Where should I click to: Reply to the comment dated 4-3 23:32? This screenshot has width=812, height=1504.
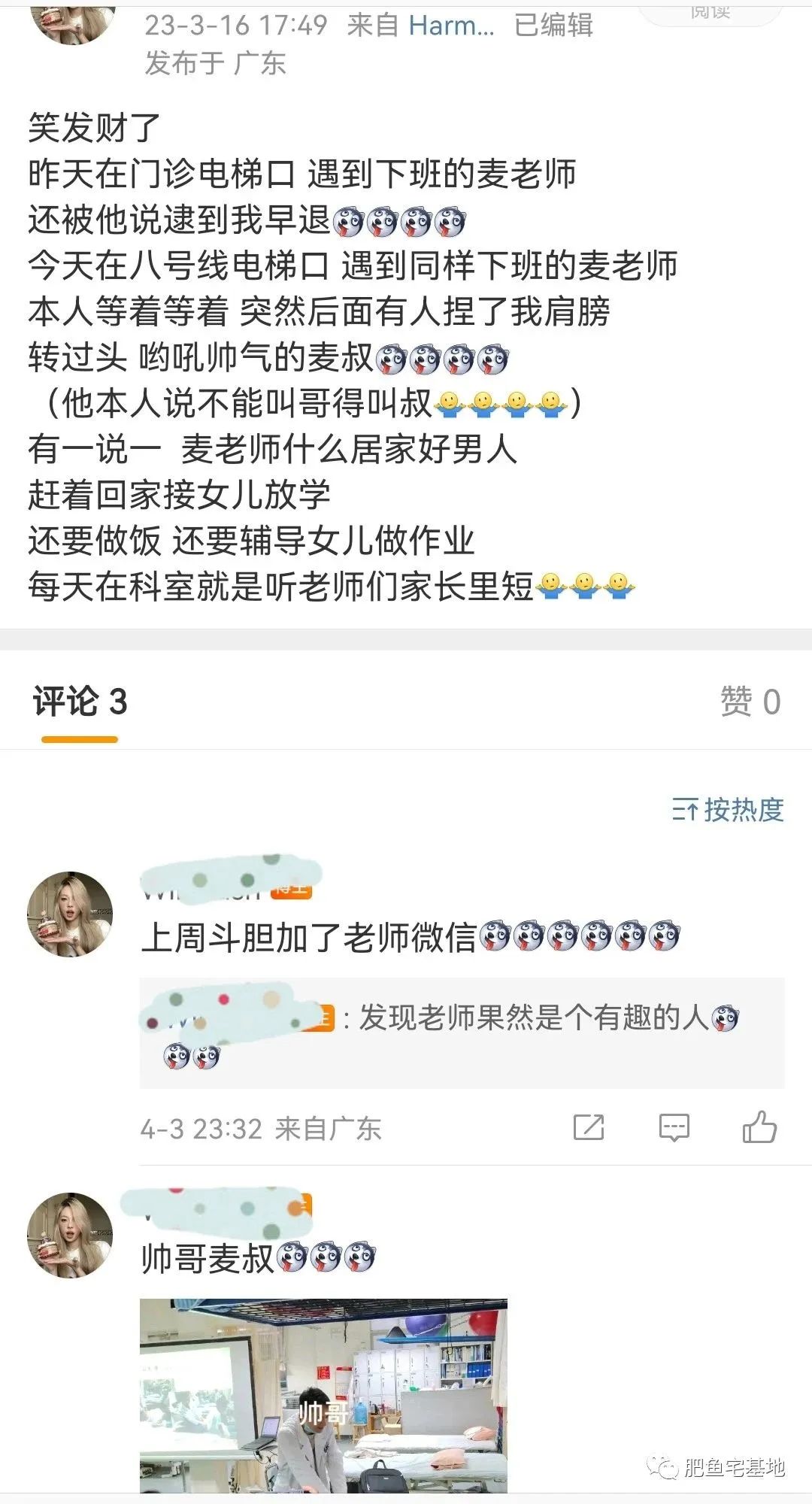pyautogui.click(x=674, y=1127)
